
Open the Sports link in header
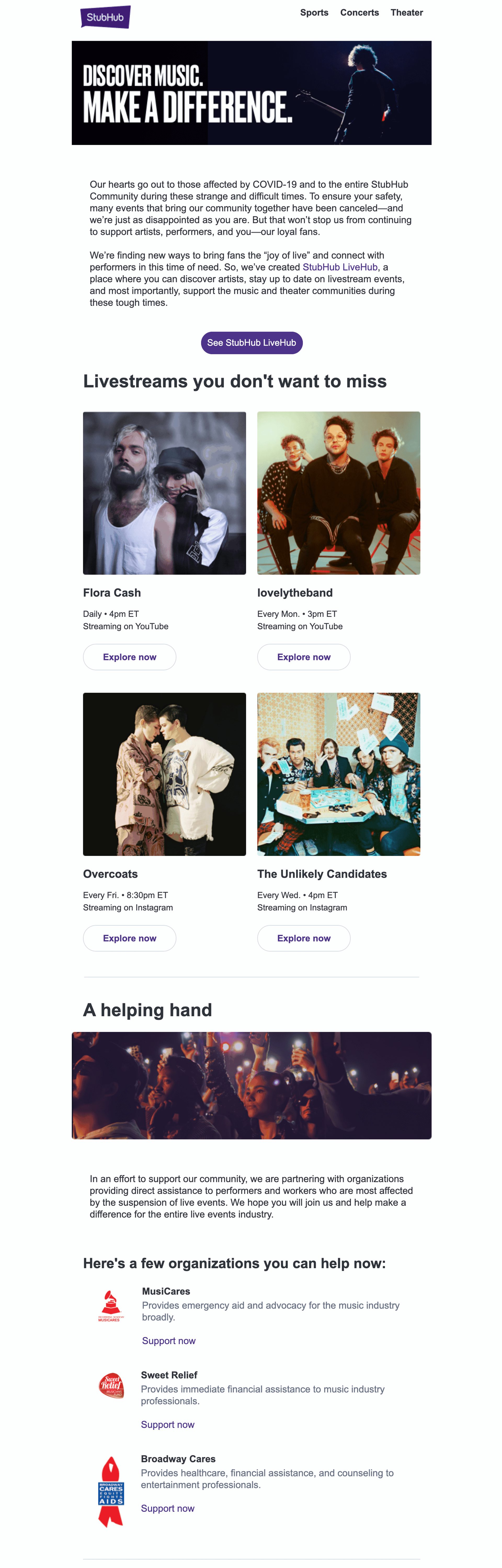coord(314,12)
